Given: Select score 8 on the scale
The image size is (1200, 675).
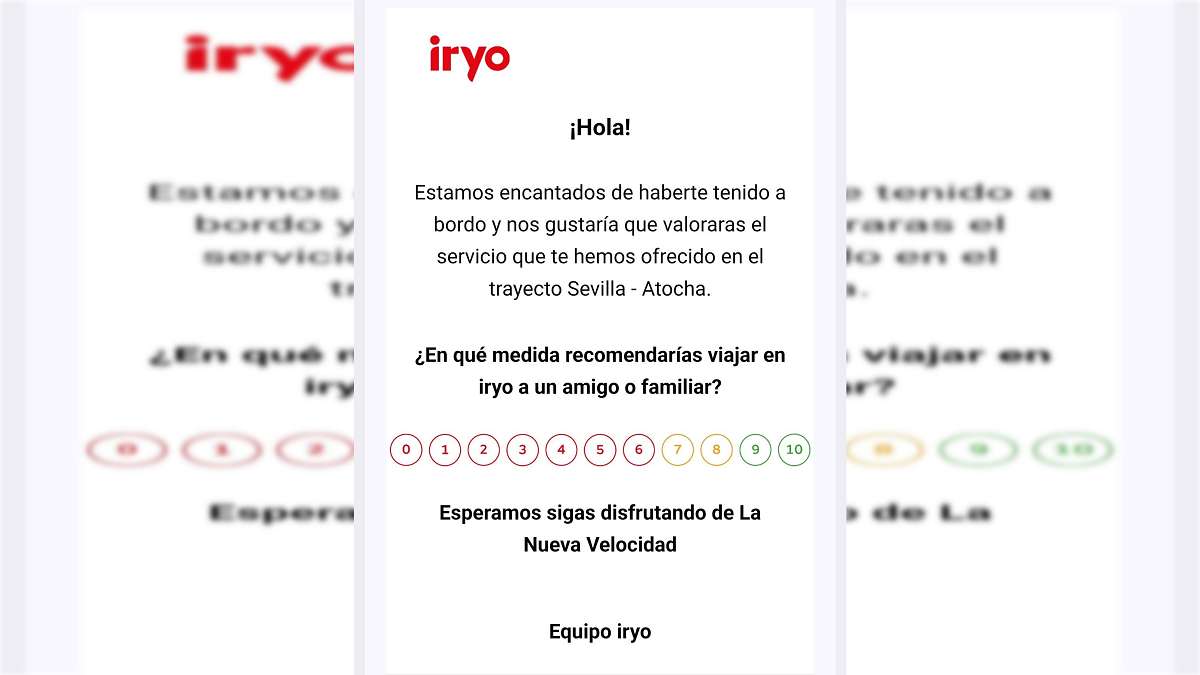Looking at the screenshot, I should point(716,450).
